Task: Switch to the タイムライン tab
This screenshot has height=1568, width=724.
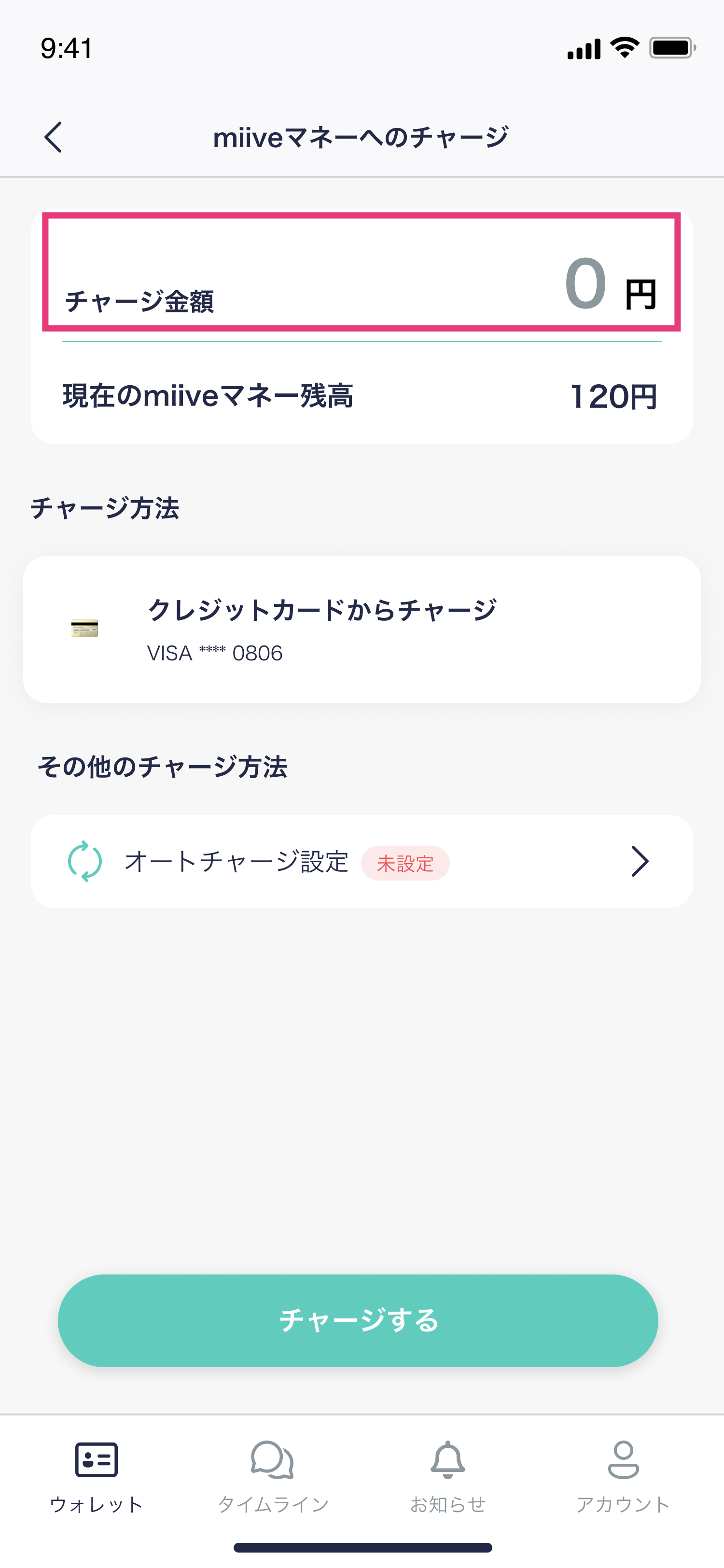Action: tap(272, 1473)
